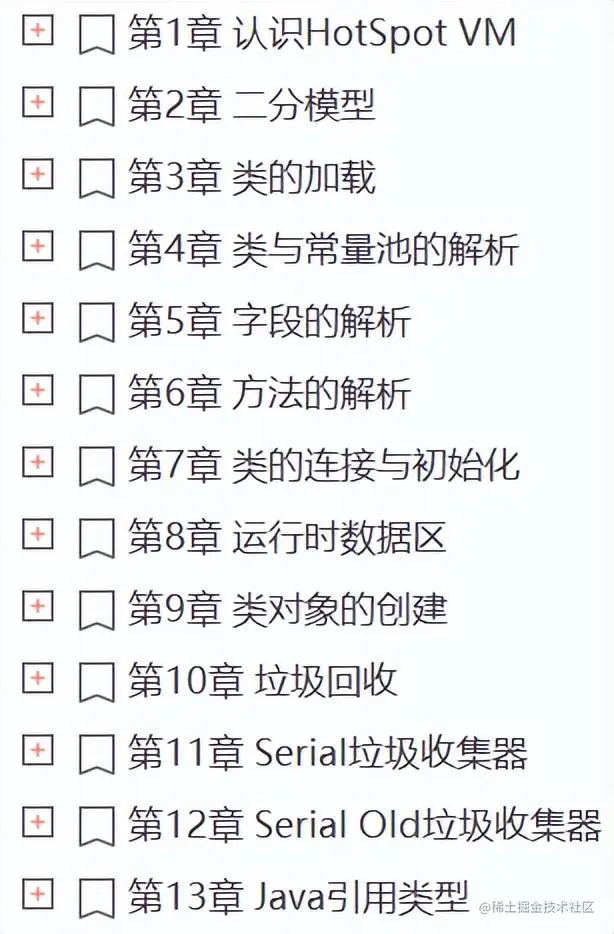Expand the 第5章 字段的解析 node
This screenshot has height=934, width=614.
(37, 318)
